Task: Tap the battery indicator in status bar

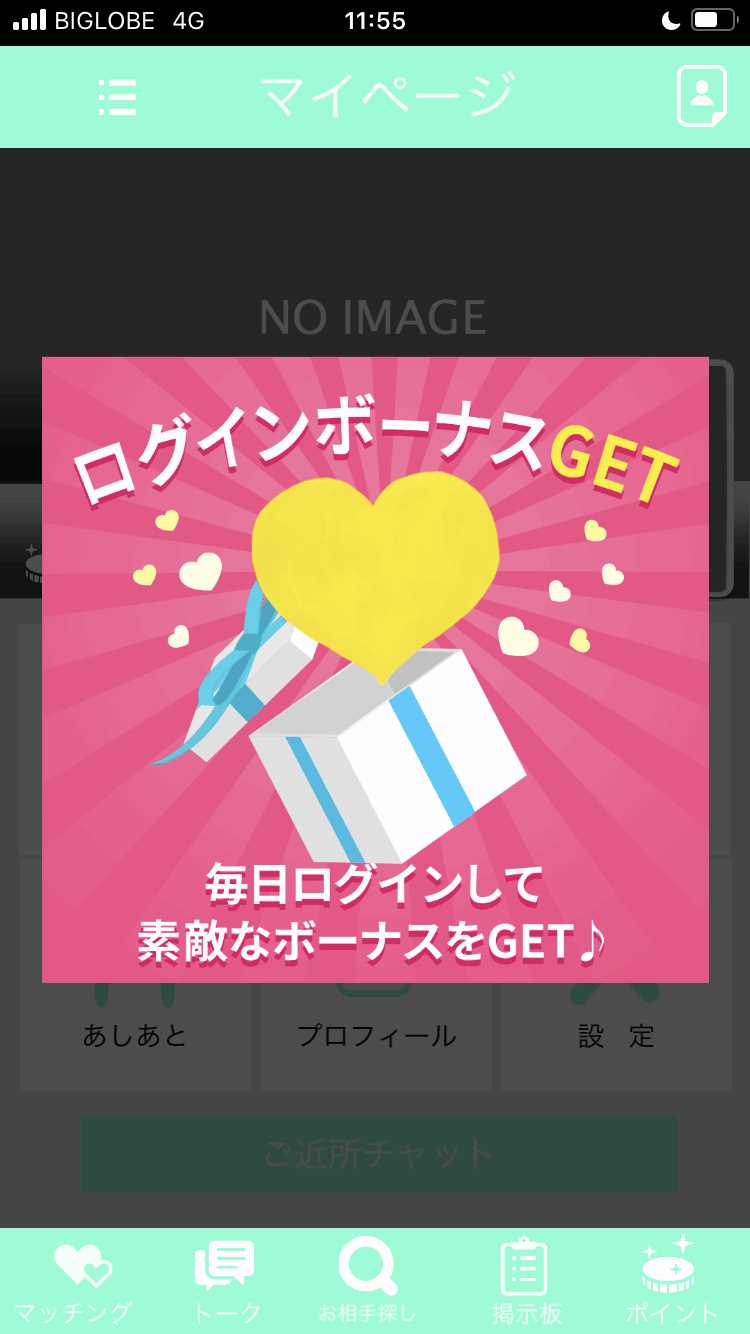Action: click(712, 20)
